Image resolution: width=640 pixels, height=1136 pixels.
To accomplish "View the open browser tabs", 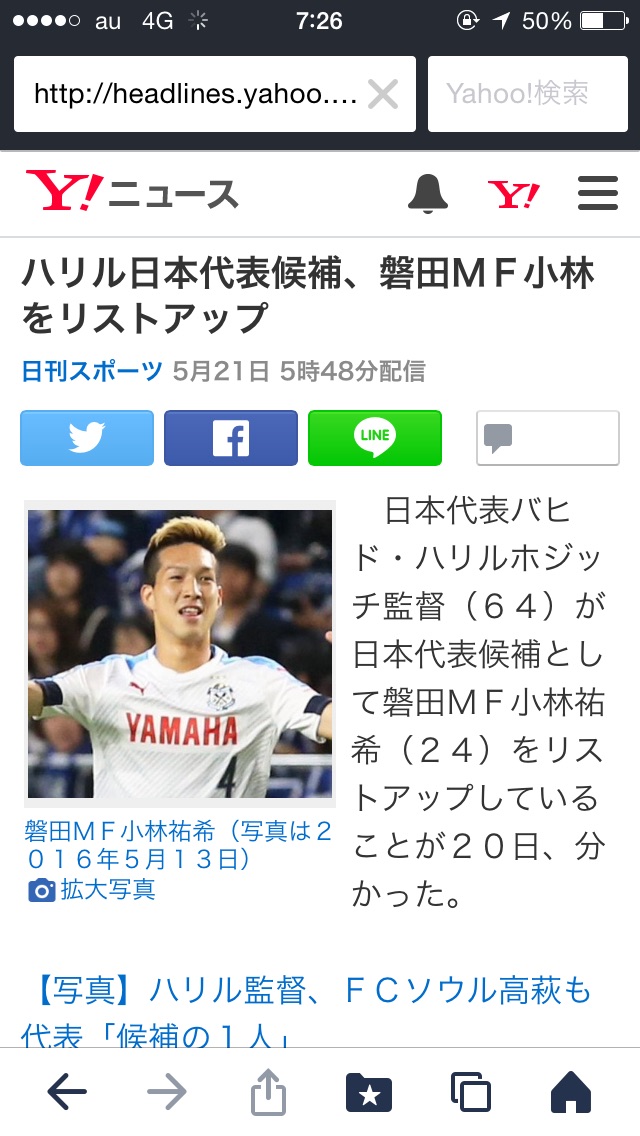I will pyautogui.click(x=470, y=1093).
